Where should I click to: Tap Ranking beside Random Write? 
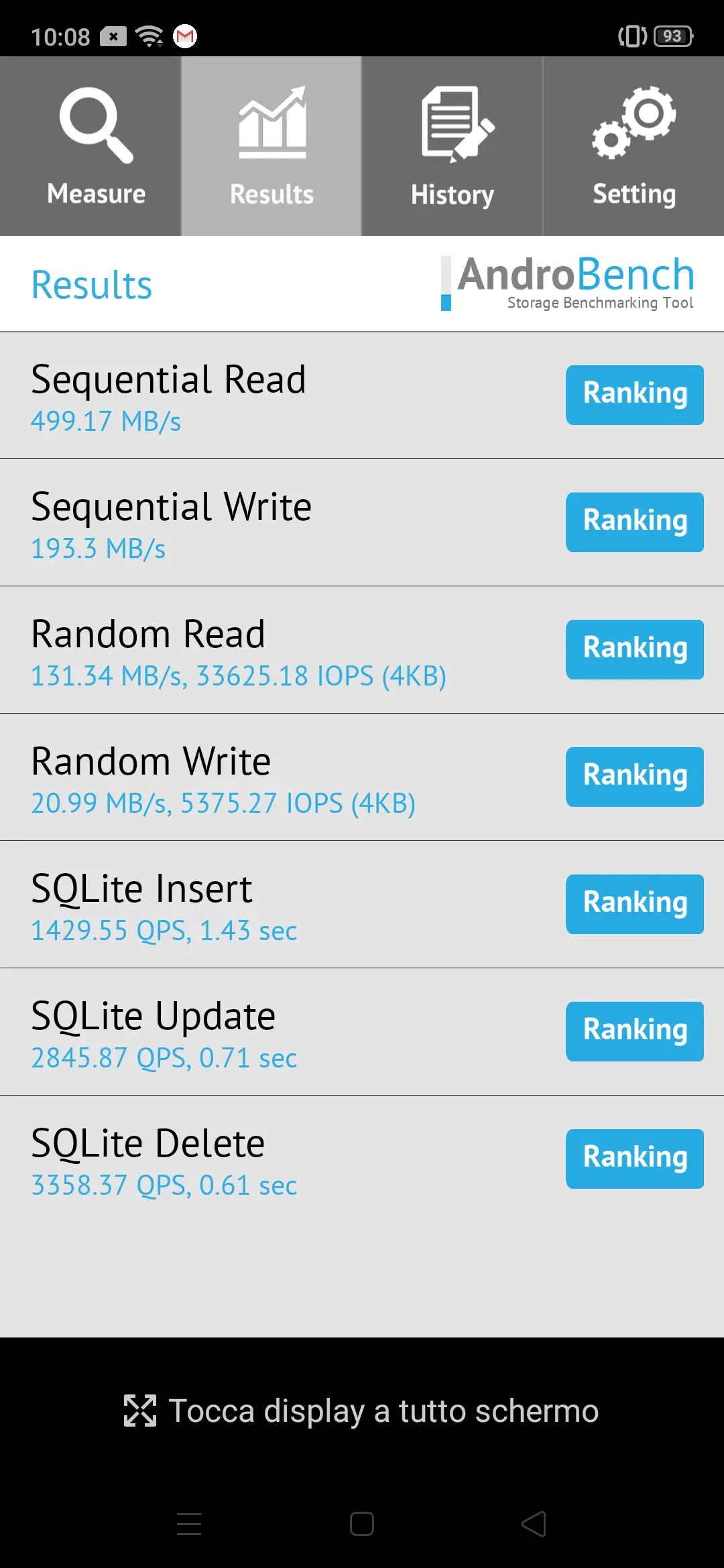[635, 777]
